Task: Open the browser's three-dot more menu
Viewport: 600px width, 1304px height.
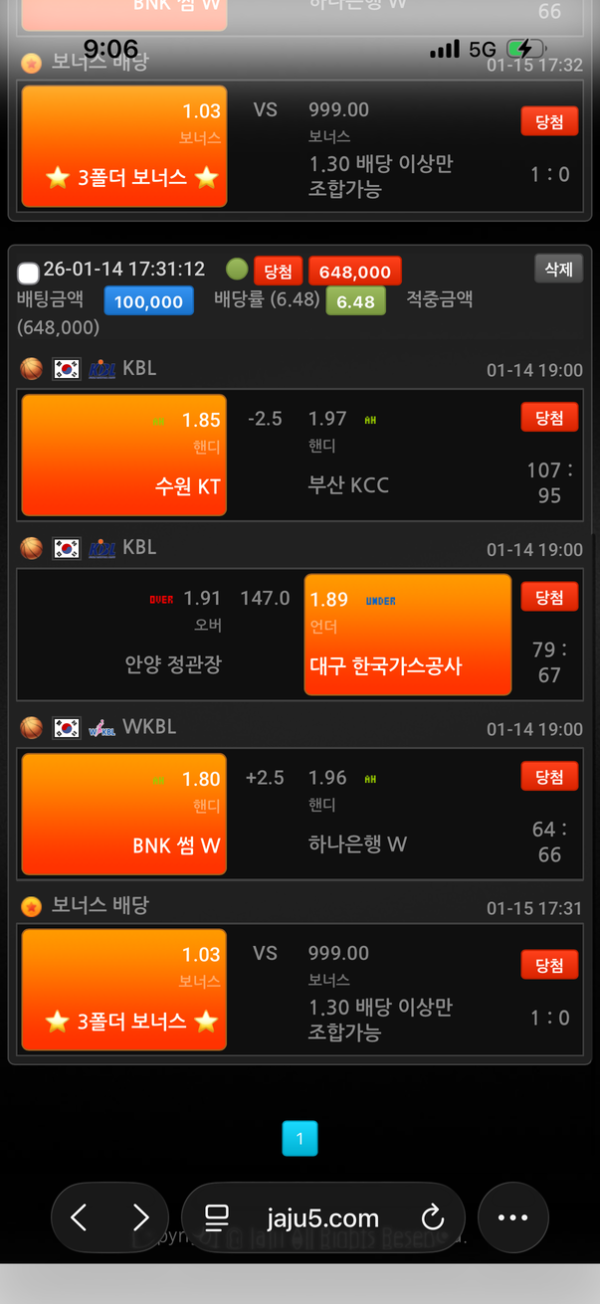Action: pos(513,1217)
